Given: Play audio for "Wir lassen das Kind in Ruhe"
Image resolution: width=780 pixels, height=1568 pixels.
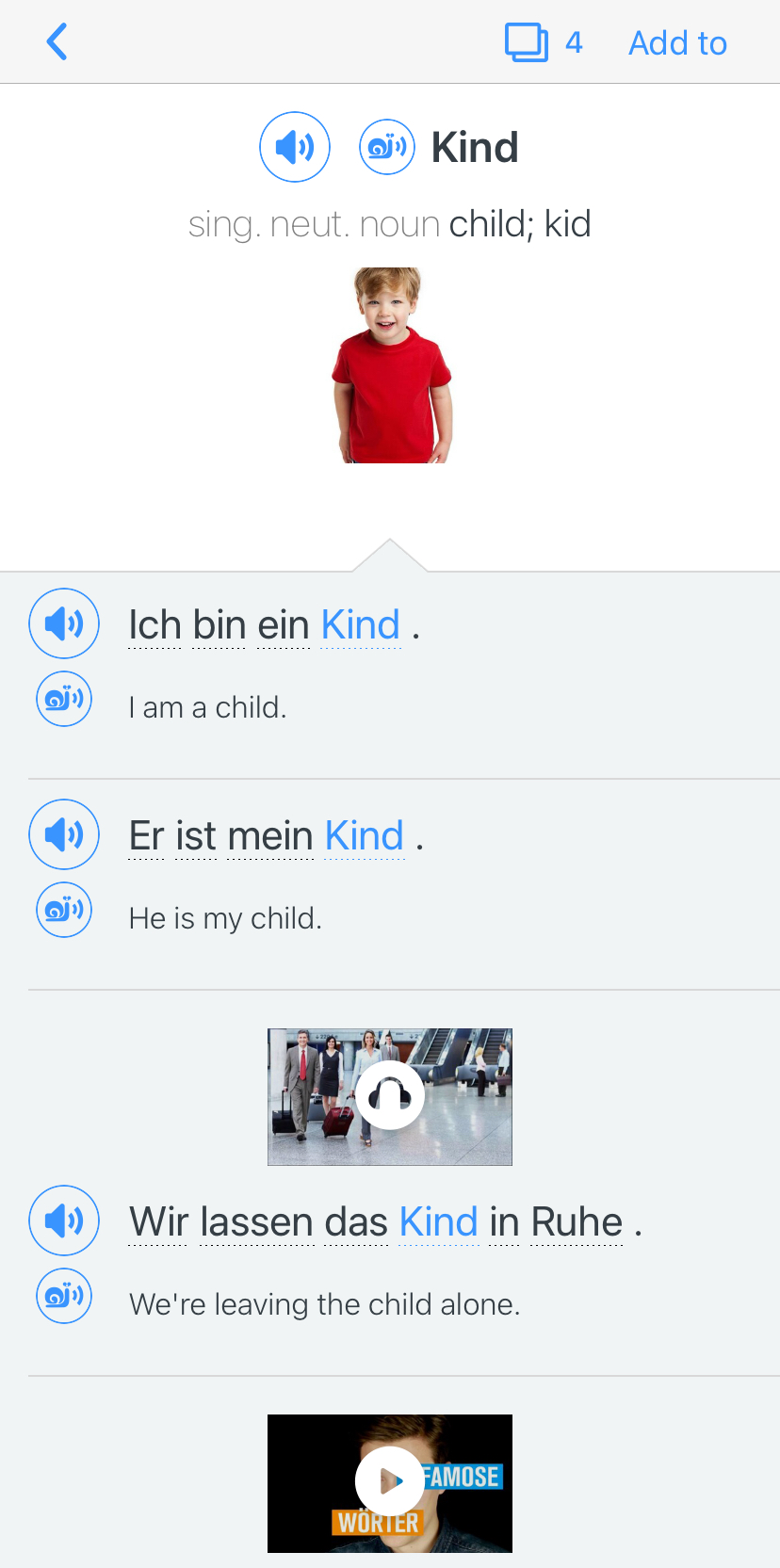Looking at the screenshot, I should point(64,1220).
